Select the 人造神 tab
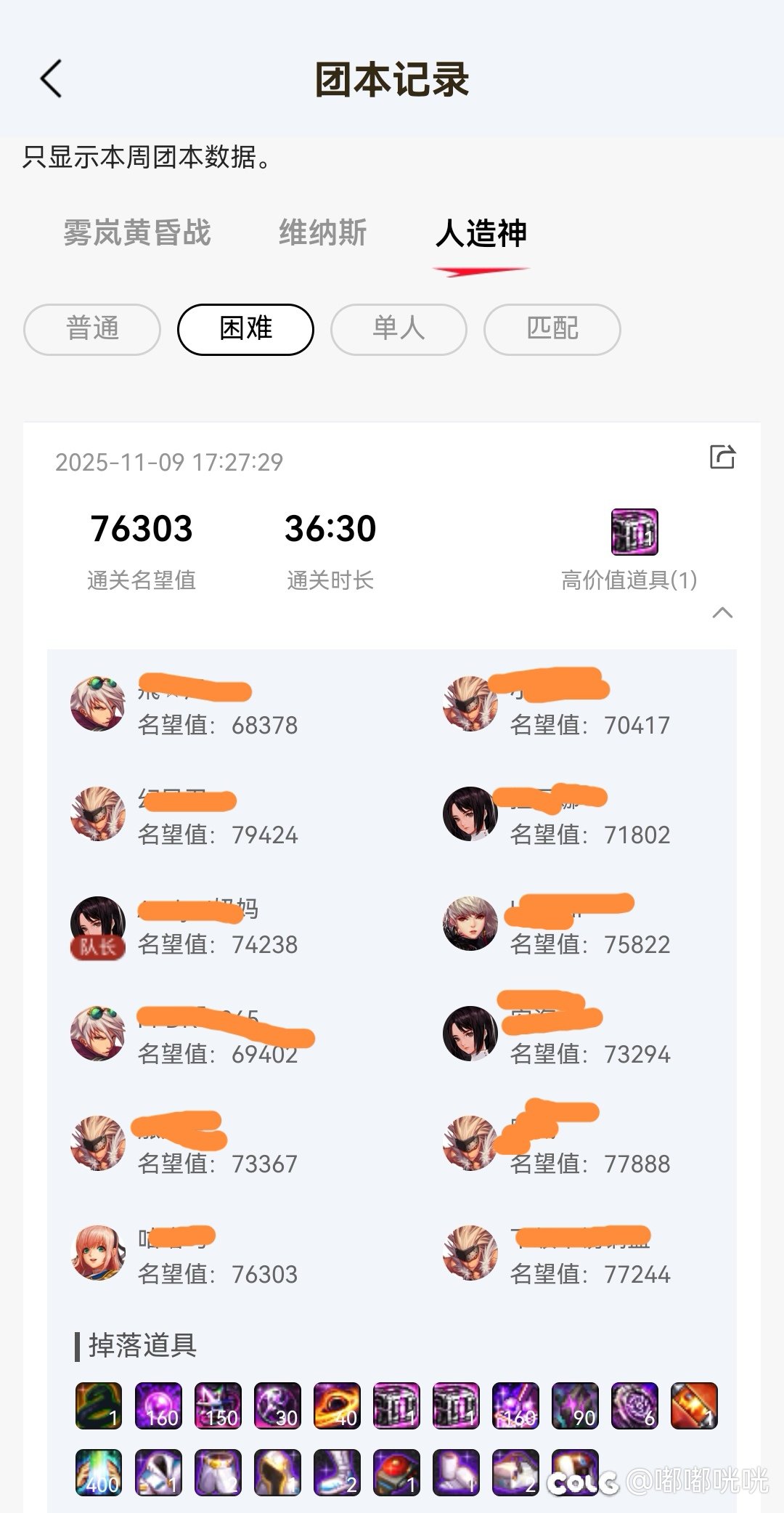The image size is (784, 1513). pyautogui.click(x=481, y=233)
